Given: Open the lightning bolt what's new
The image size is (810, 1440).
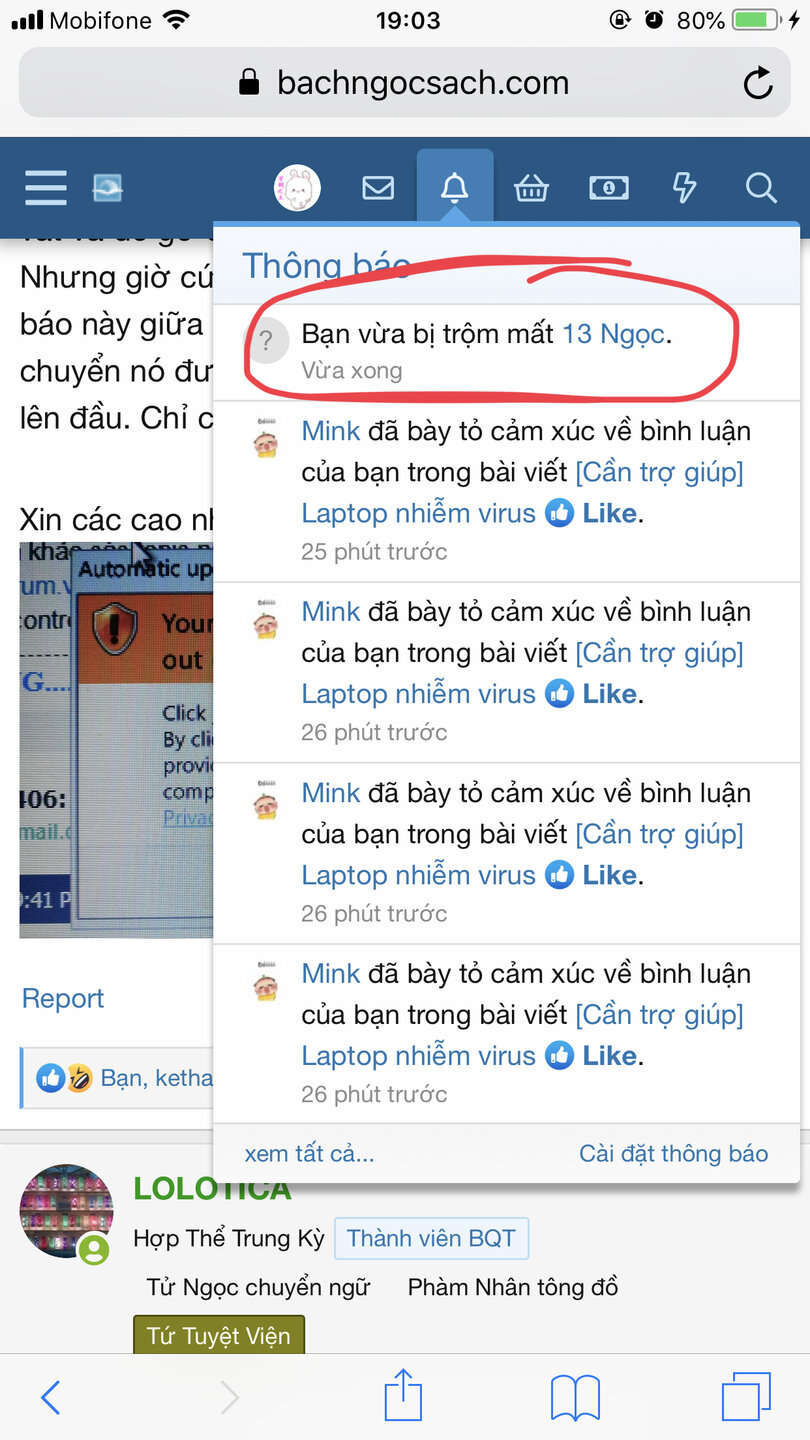Looking at the screenshot, I should pos(684,187).
